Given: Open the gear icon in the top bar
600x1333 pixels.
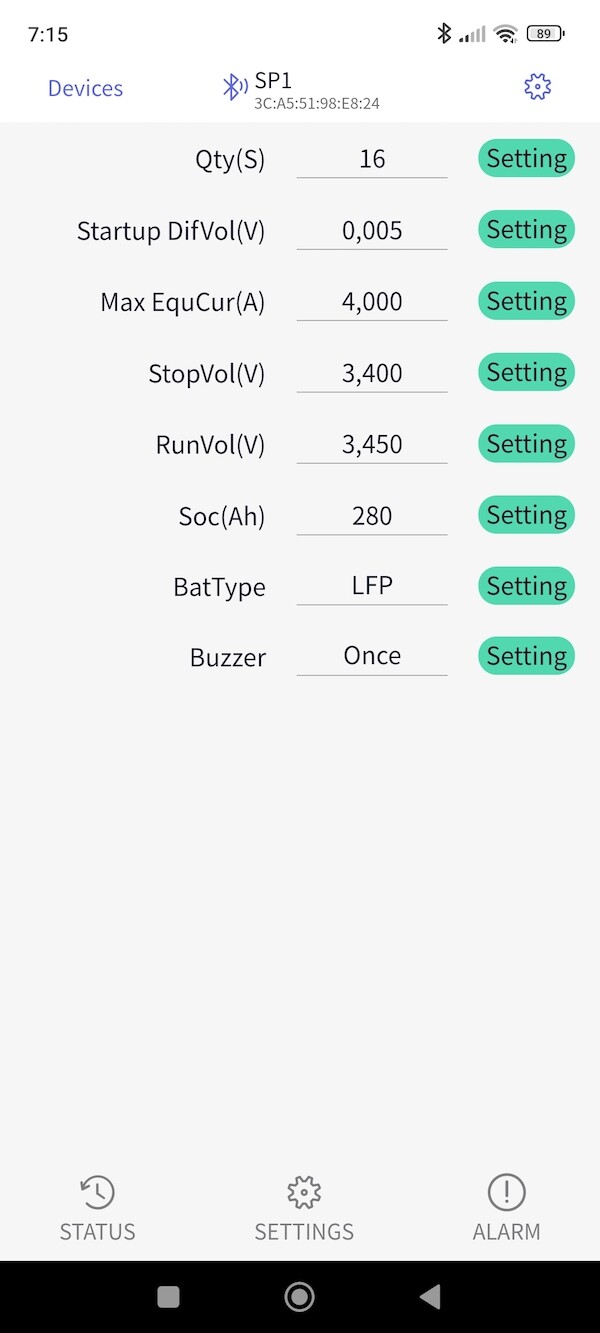Looking at the screenshot, I should (538, 87).
